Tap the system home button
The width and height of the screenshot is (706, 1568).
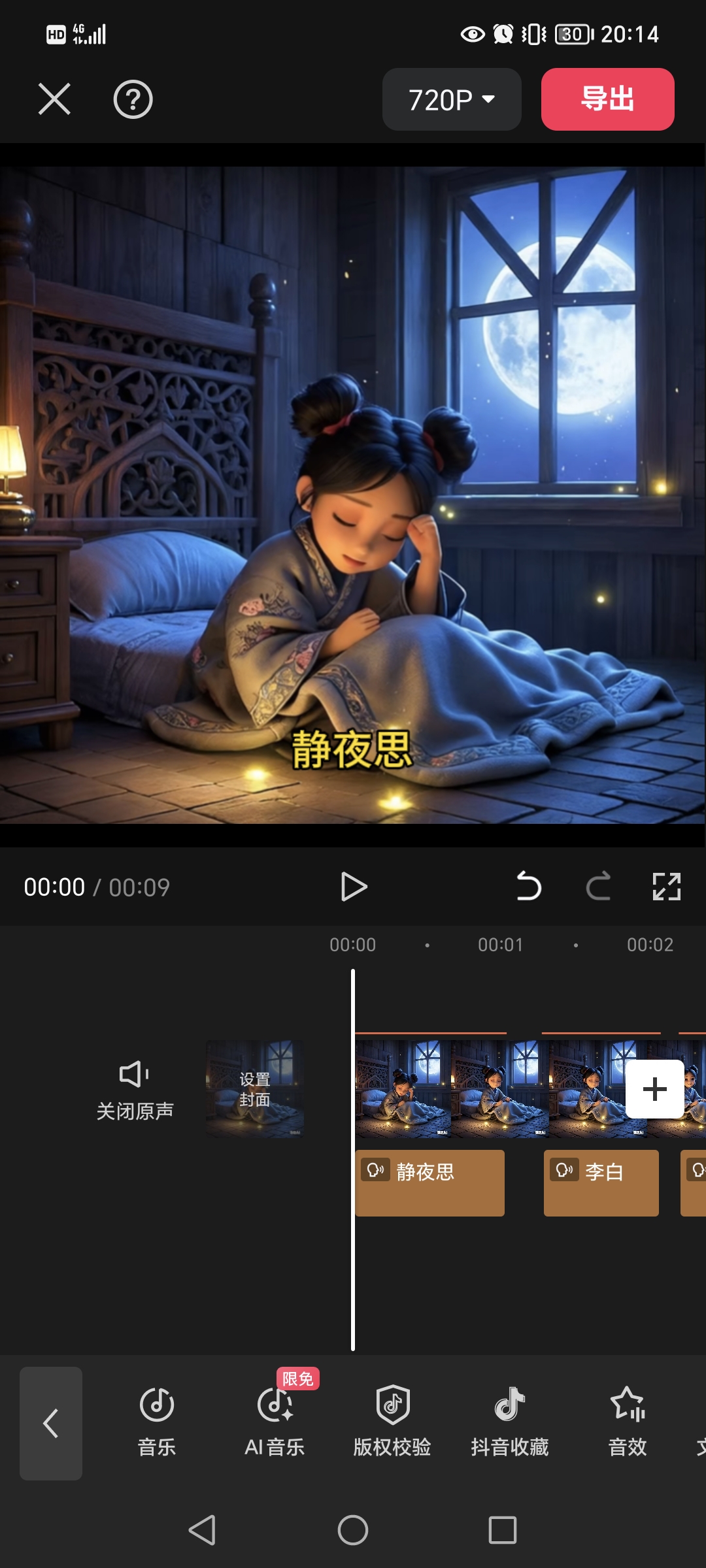point(353,1530)
